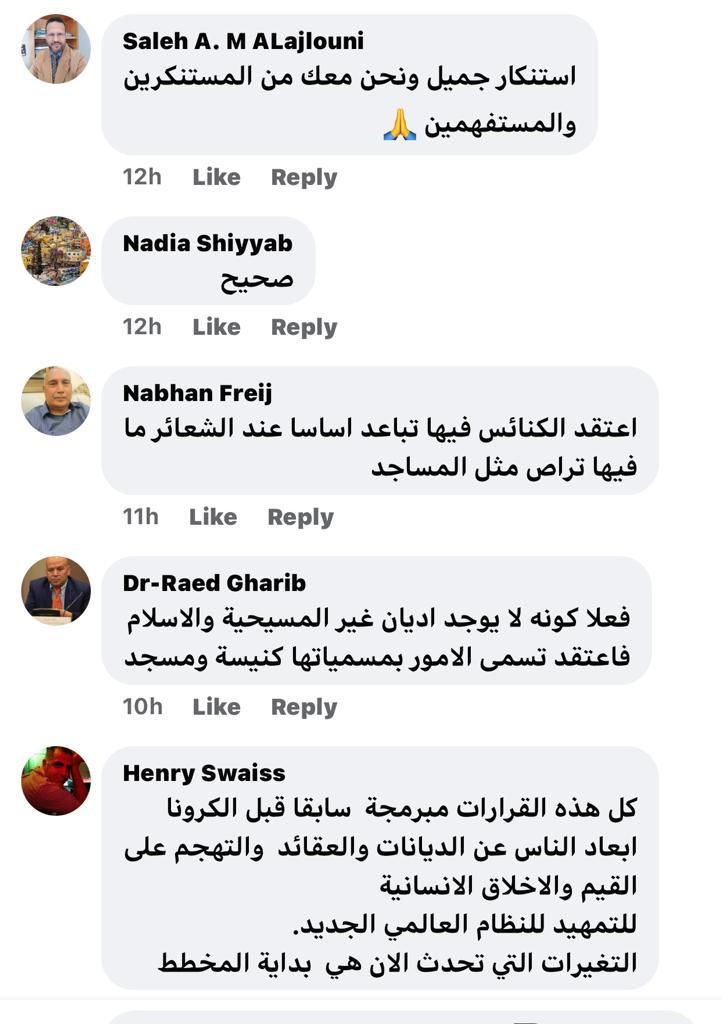Reply to Dr-Raed Gharib's comment
Viewport: 722px width, 1024px height.
(x=304, y=707)
